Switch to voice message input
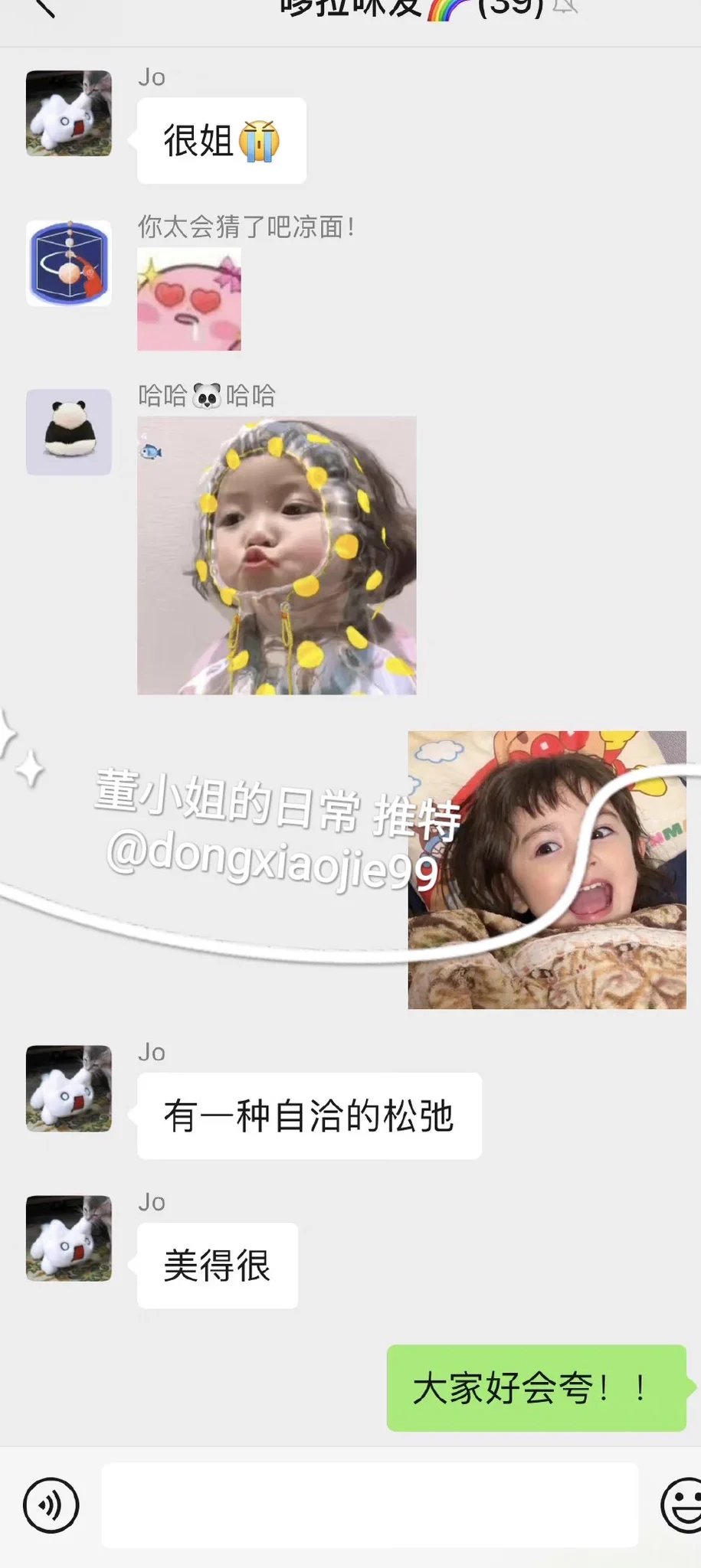This screenshot has width=701, height=1568. click(51, 1504)
